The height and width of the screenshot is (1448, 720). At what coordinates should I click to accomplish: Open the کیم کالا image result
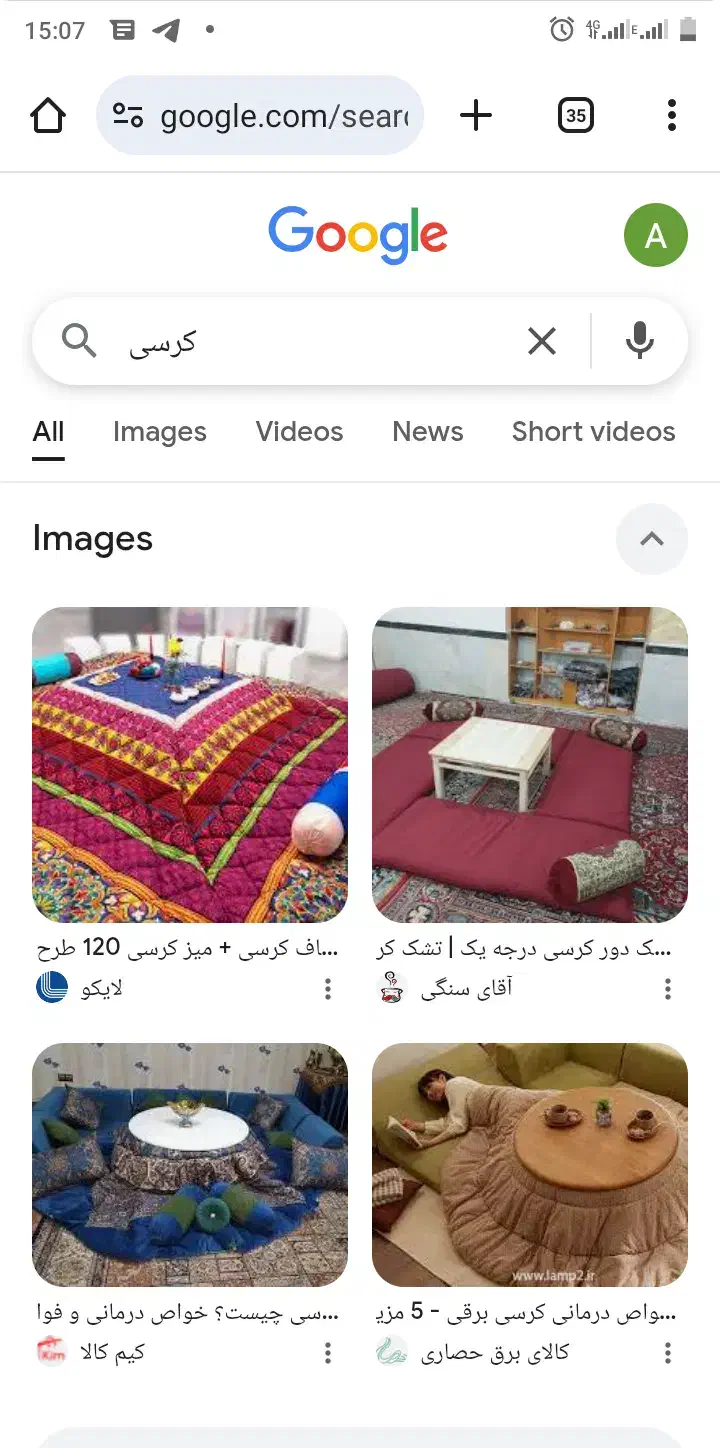tap(190, 1165)
